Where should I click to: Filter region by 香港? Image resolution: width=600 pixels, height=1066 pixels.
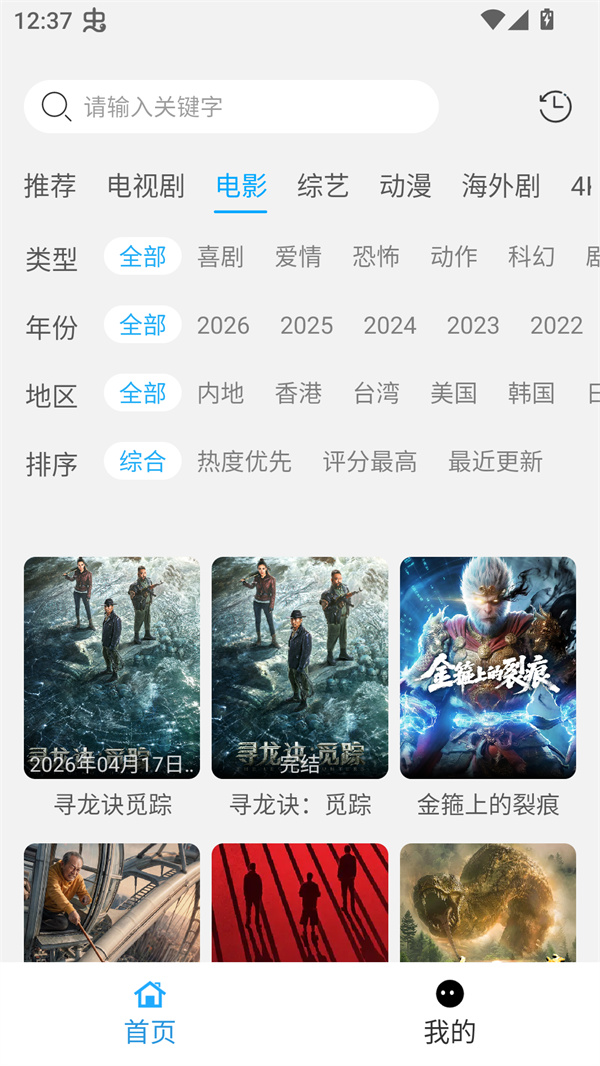click(298, 393)
